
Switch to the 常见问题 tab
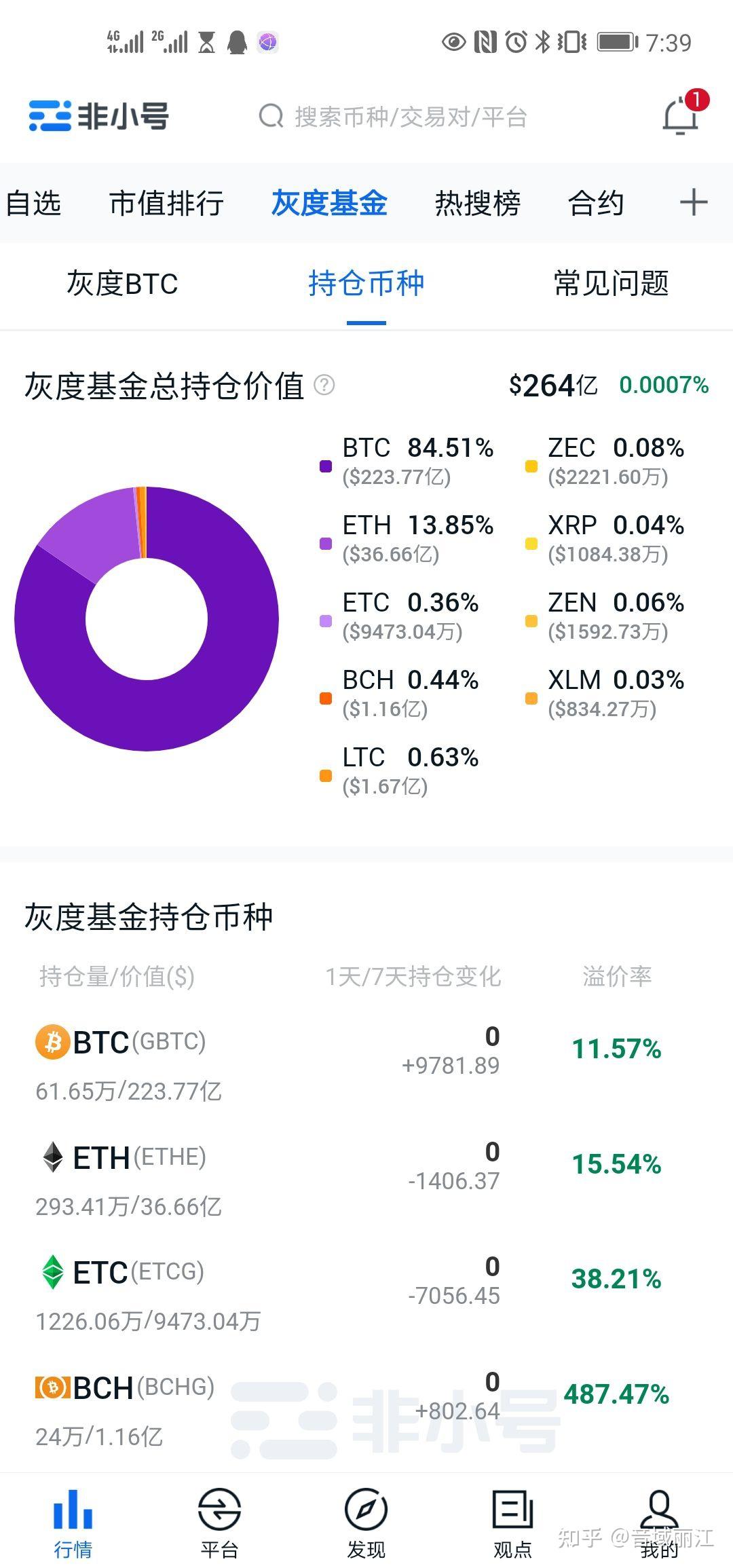click(x=609, y=285)
